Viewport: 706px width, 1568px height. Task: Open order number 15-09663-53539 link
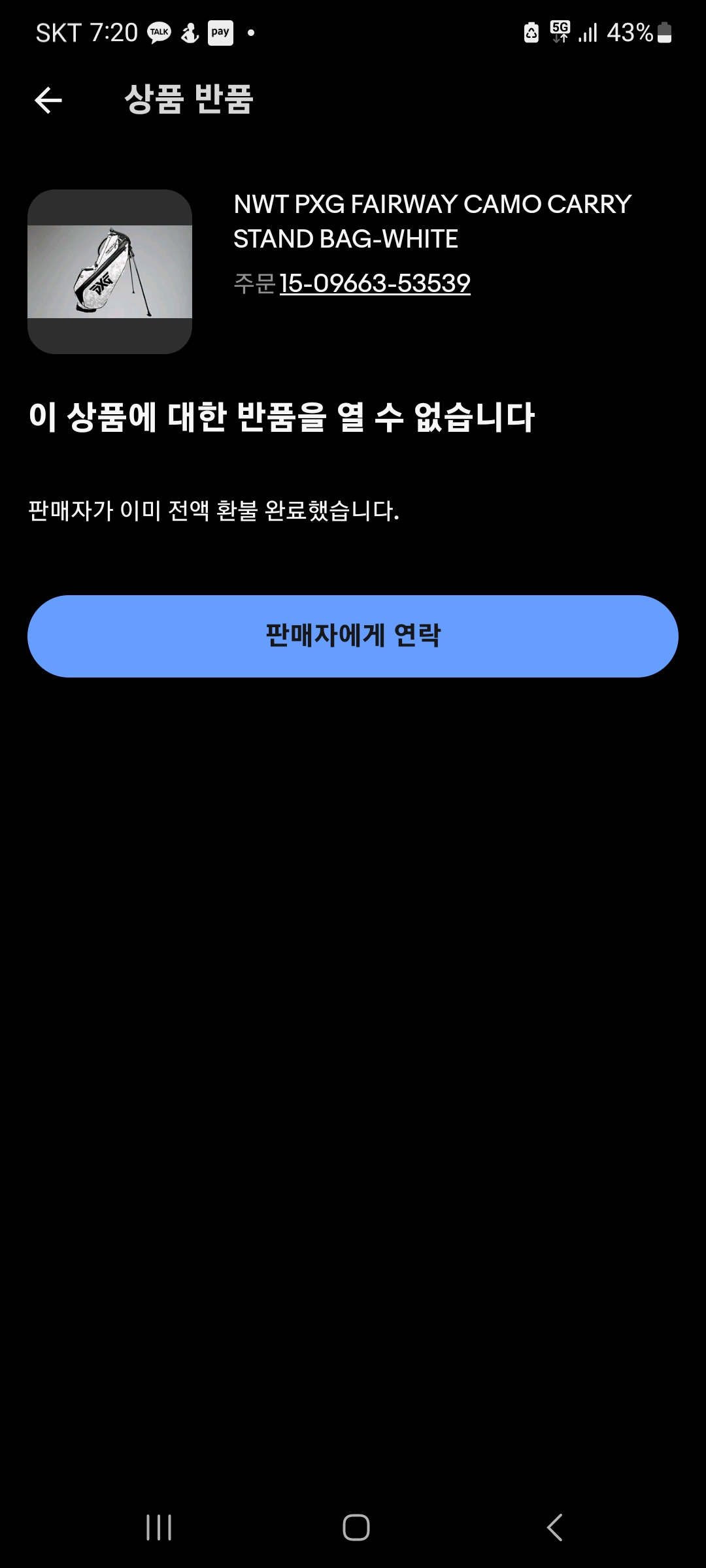(375, 284)
